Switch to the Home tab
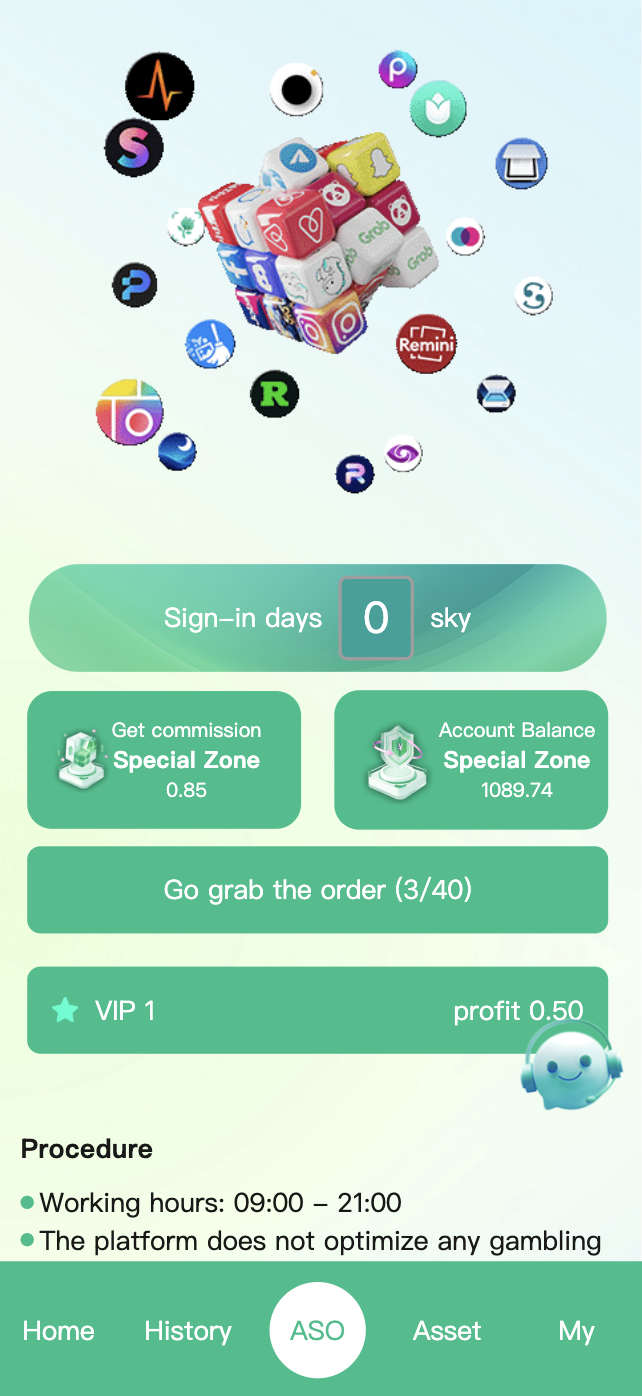 click(x=59, y=1331)
